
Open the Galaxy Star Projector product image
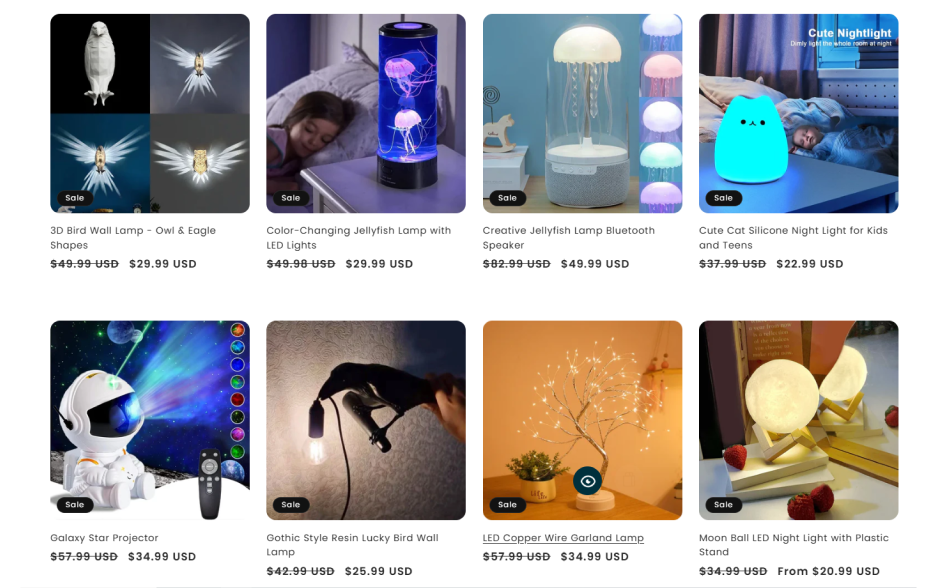150,420
